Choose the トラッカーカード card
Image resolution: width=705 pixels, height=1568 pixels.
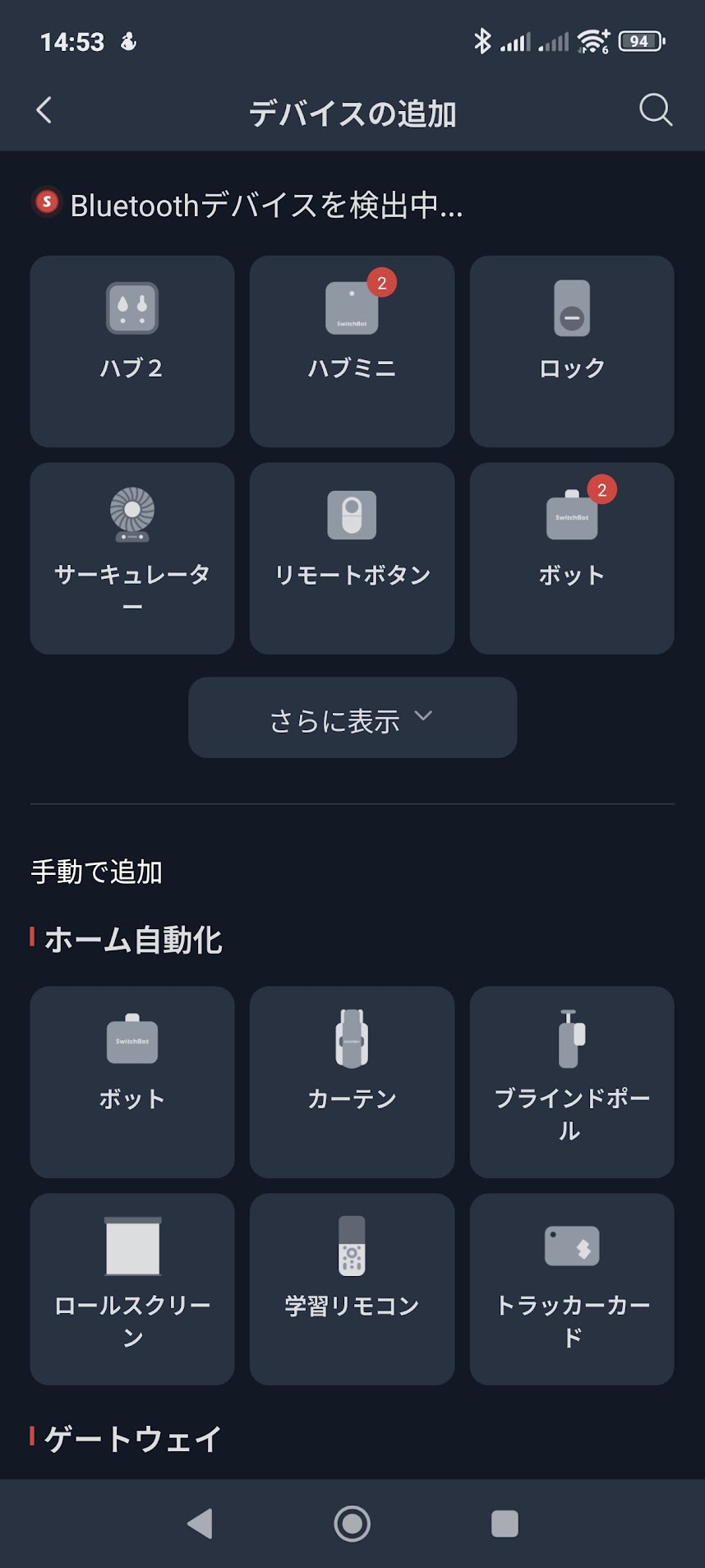(x=572, y=1289)
